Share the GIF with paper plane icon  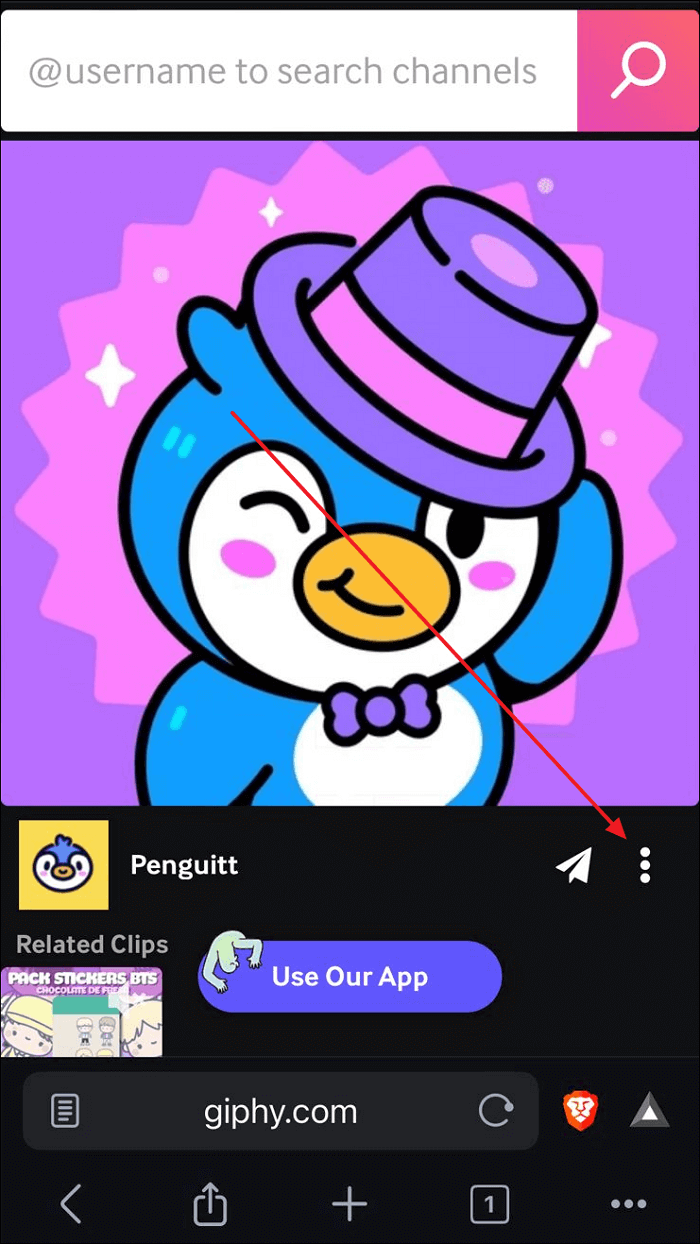[574, 865]
